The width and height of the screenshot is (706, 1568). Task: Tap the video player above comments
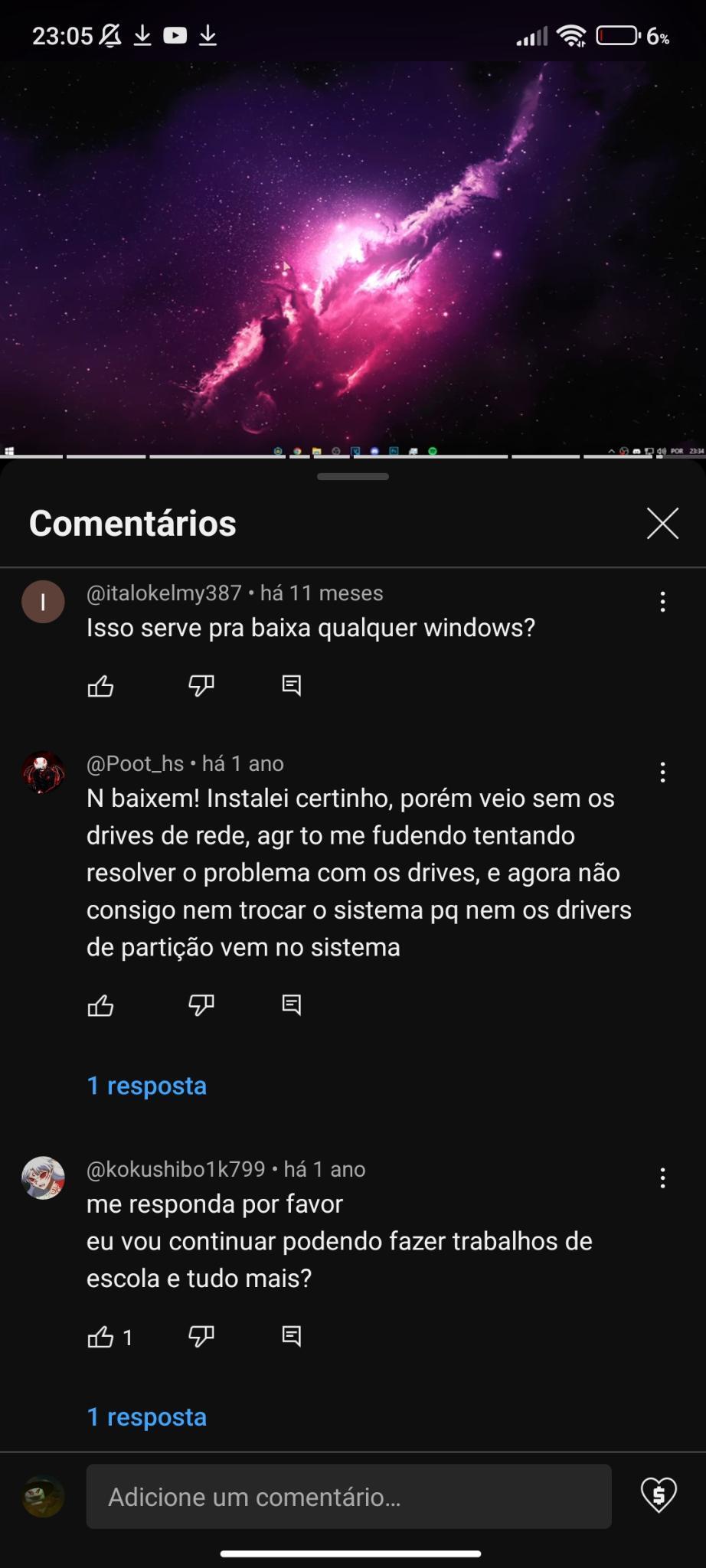[353, 259]
